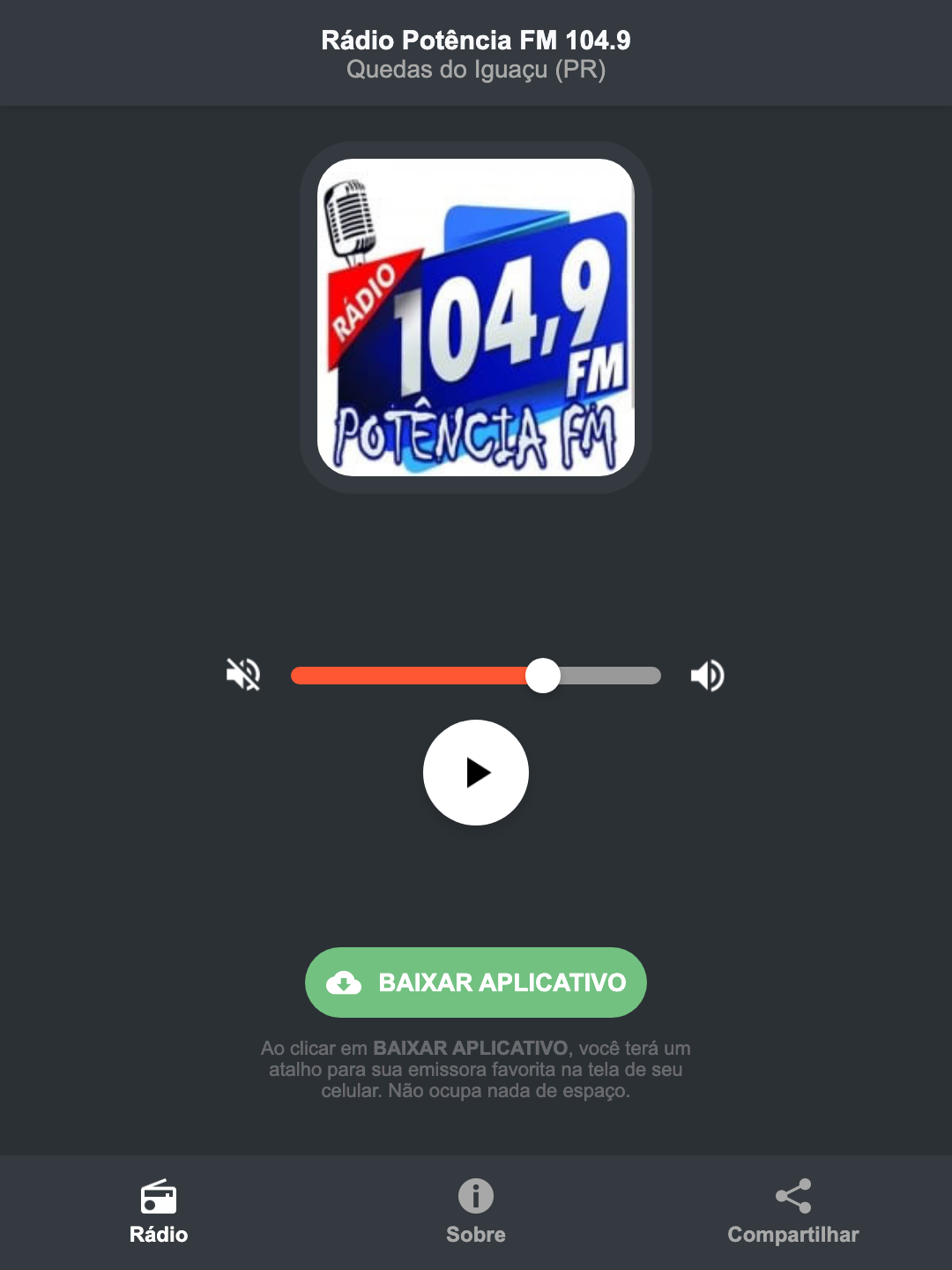
Task: Tap the BAIXAR APLICATIVO button
Action: 475,982
